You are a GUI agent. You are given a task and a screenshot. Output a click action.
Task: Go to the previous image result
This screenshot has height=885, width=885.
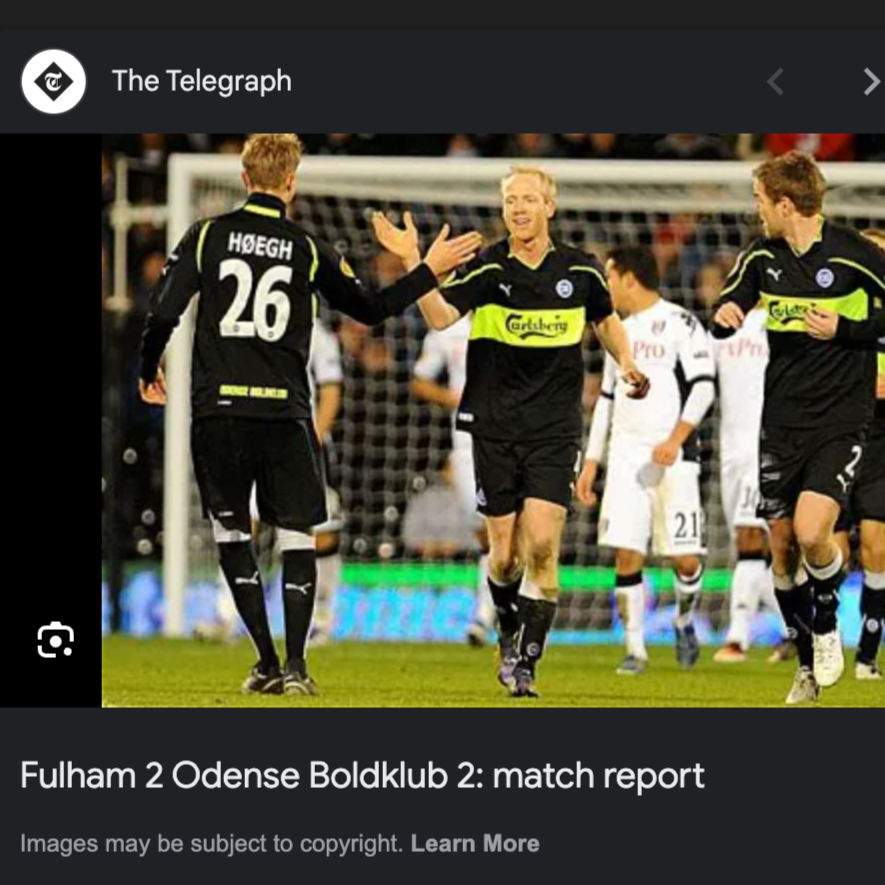[x=775, y=82]
